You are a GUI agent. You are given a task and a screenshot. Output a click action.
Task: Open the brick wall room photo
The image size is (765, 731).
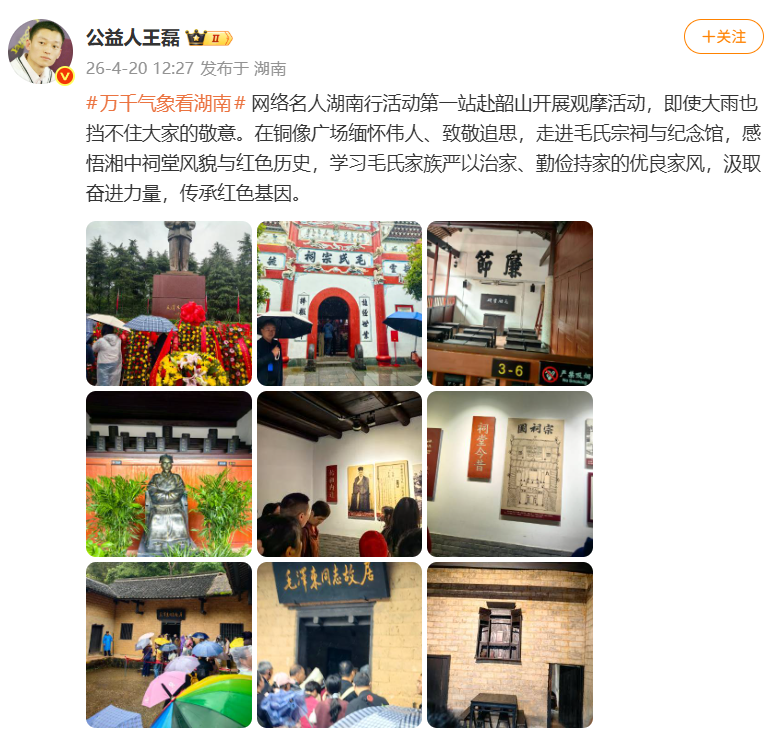click(x=509, y=644)
